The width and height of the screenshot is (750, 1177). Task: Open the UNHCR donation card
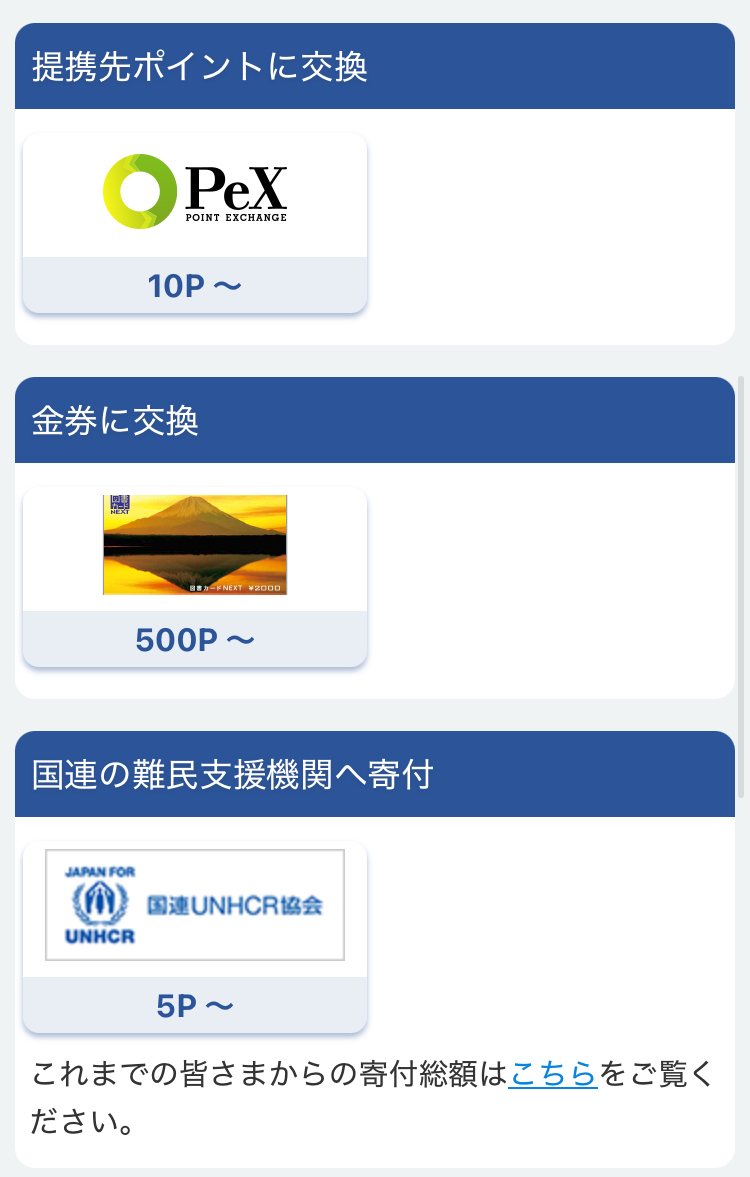click(x=195, y=936)
